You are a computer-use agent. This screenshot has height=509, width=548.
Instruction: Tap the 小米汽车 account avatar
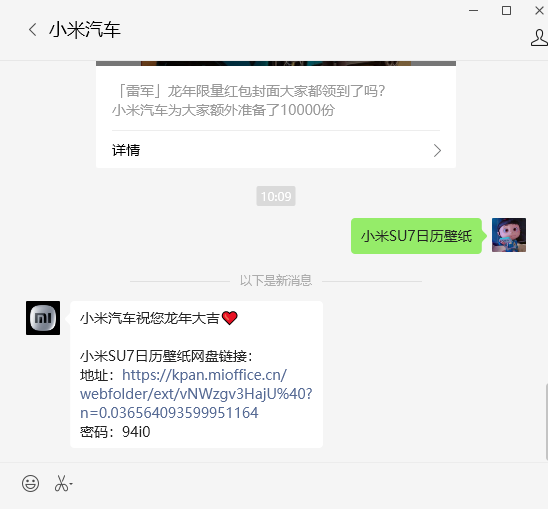[x=43, y=318]
